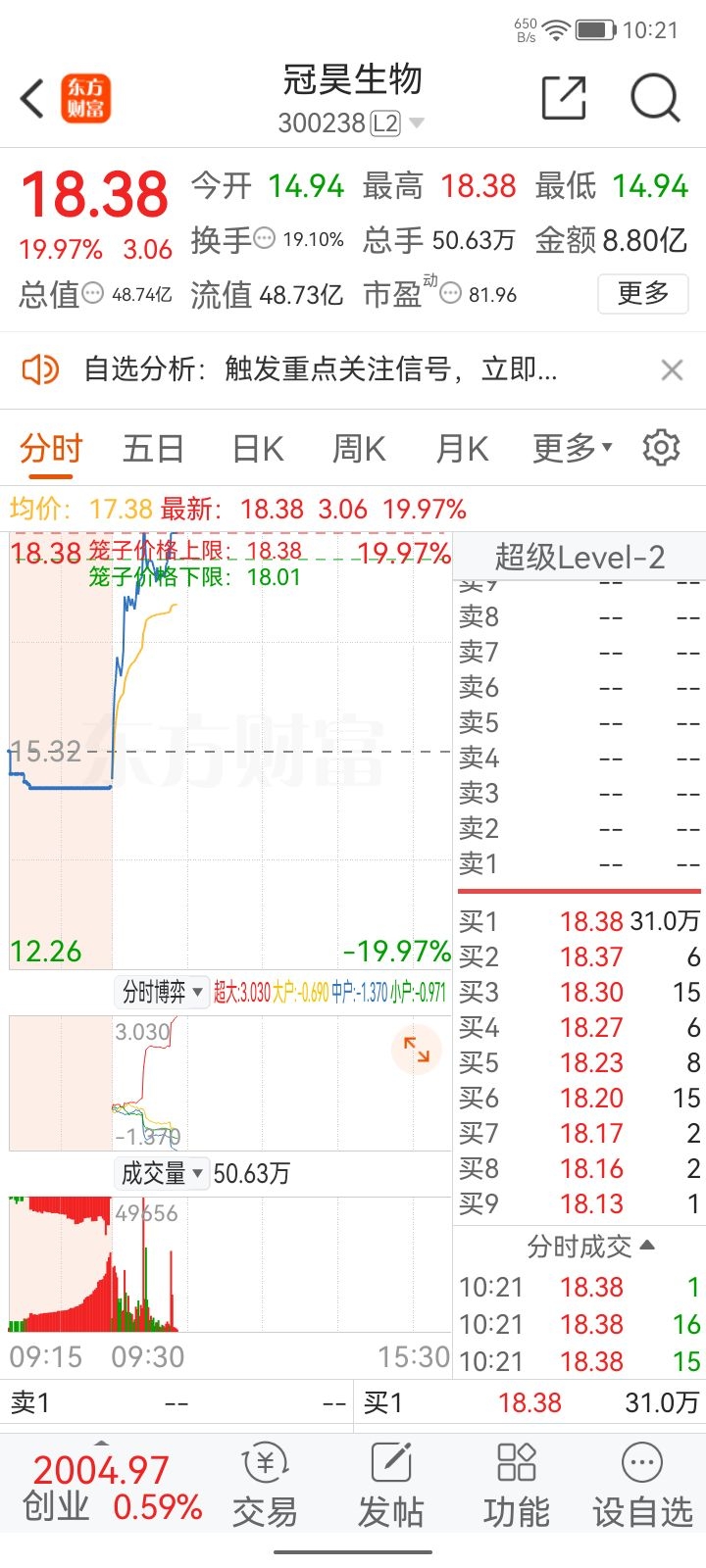Viewport: 706px width, 1568px height.
Task: Open the search magnifier icon
Action: (654, 98)
